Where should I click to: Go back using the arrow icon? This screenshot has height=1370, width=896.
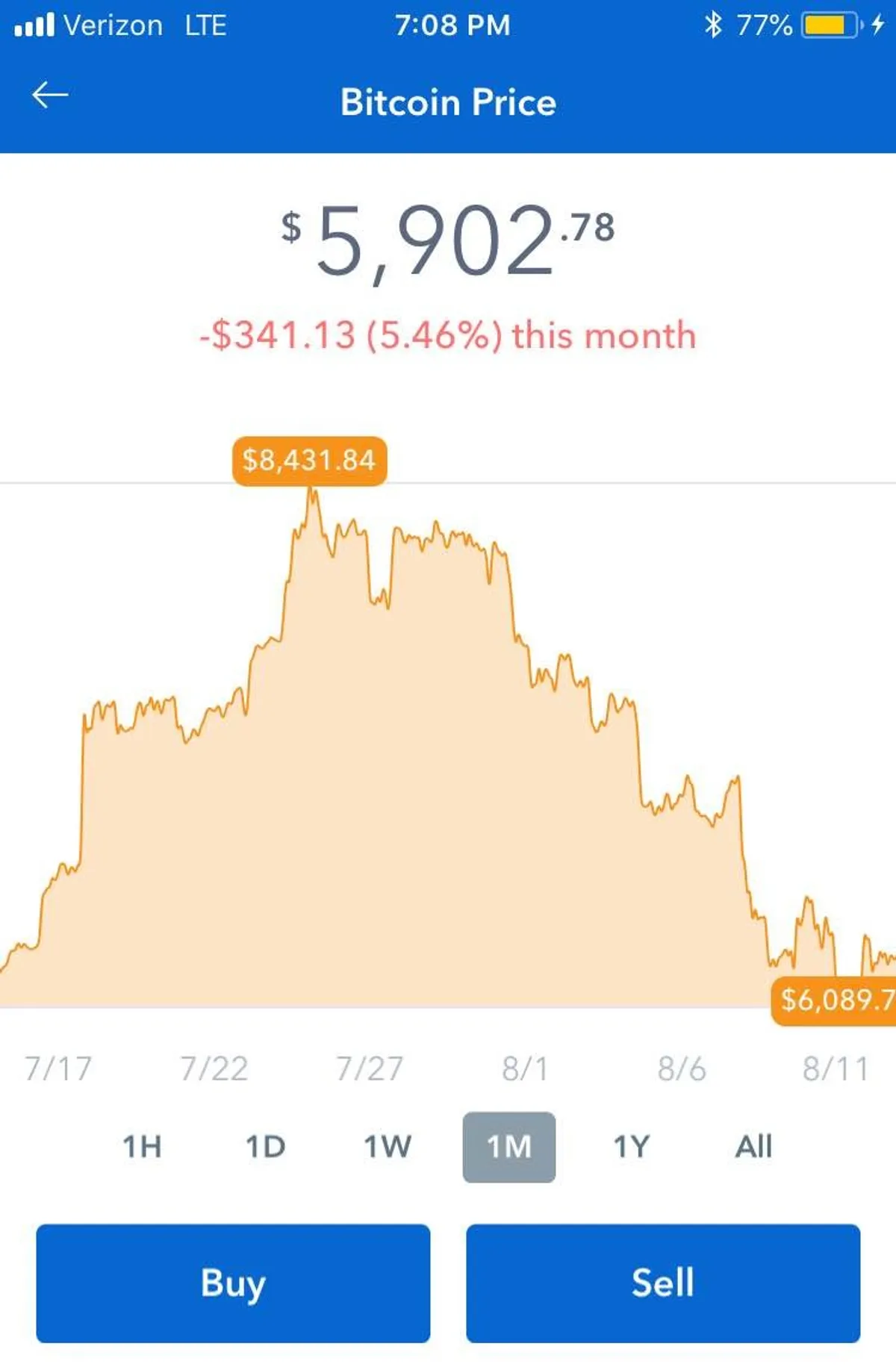(50, 96)
